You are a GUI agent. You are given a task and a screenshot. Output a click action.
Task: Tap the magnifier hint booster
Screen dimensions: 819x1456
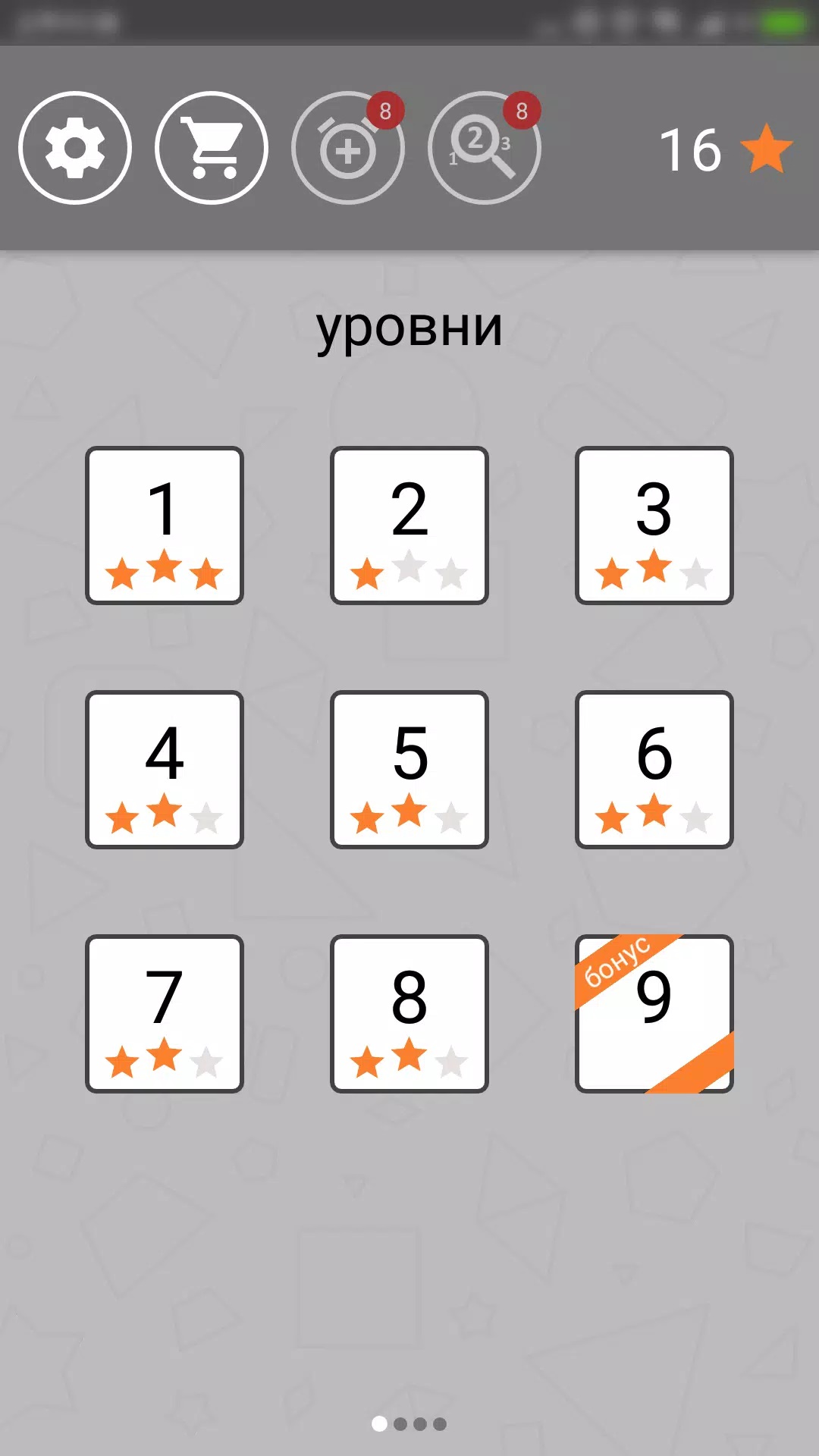coord(485,148)
